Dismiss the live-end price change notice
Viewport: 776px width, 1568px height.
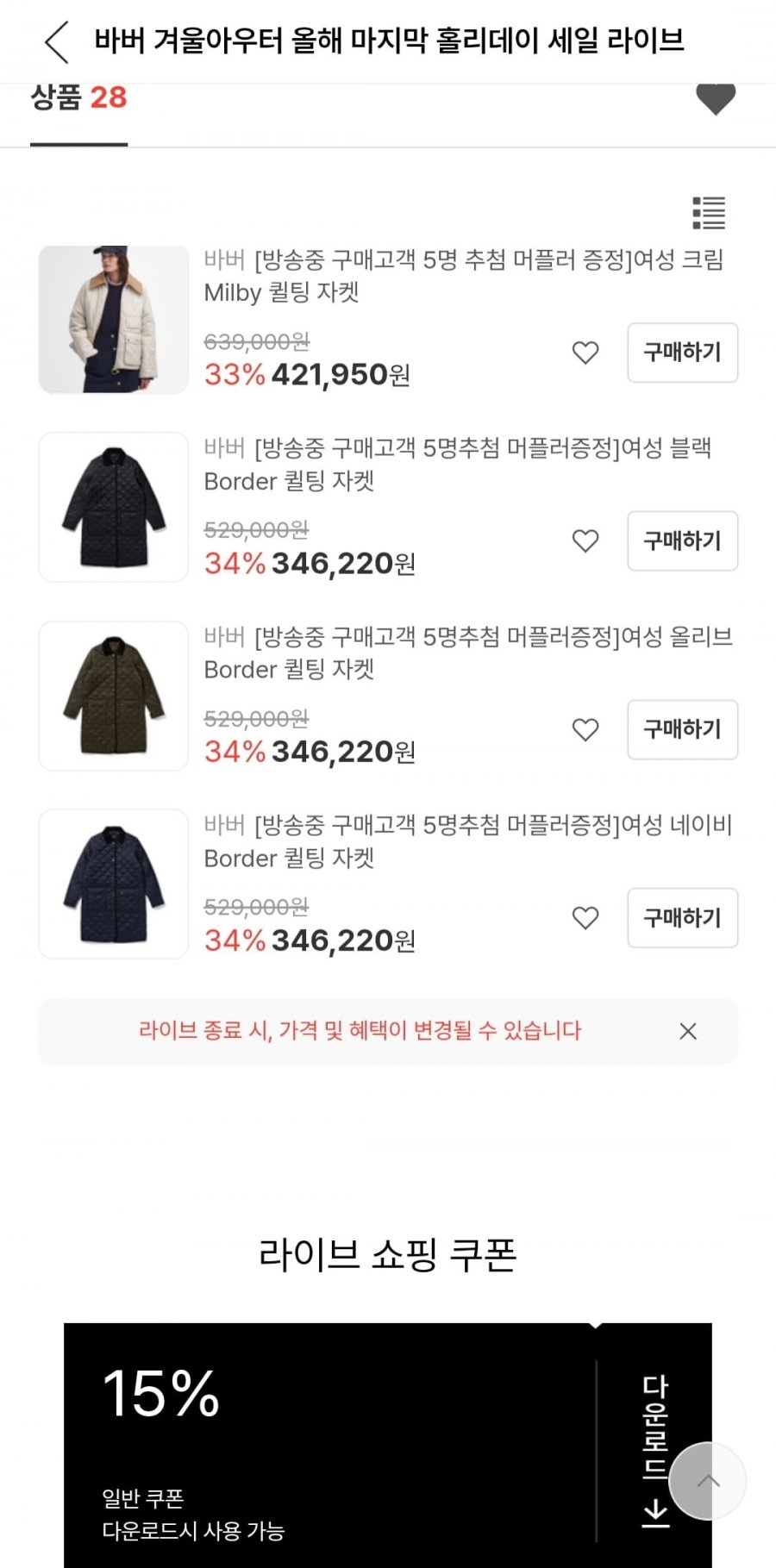tap(688, 1032)
